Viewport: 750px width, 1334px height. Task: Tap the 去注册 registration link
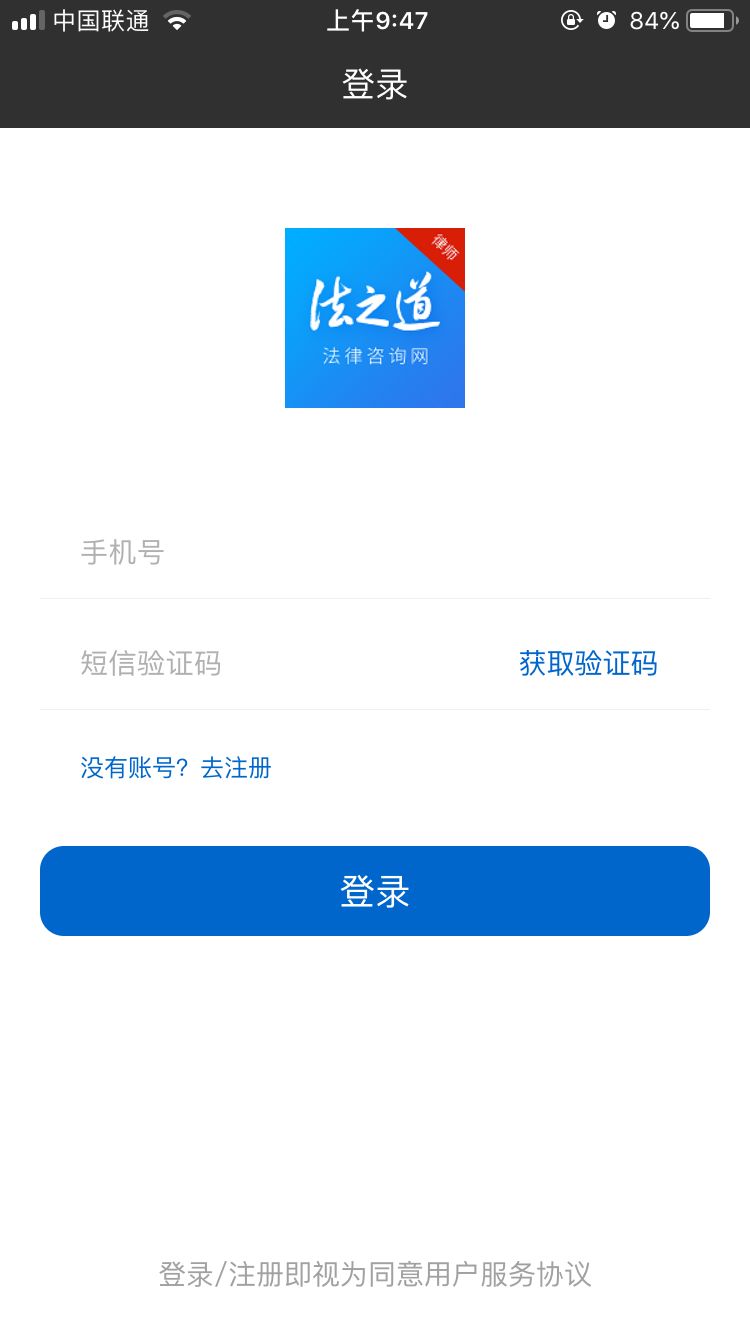237,768
